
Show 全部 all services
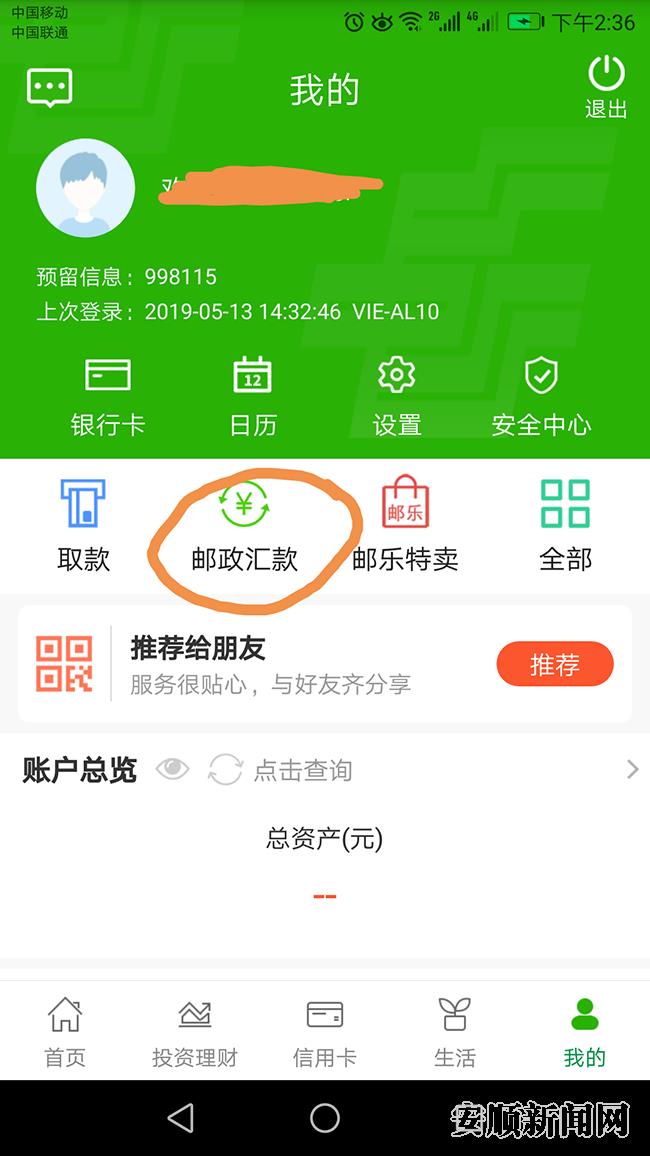[565, 526]
